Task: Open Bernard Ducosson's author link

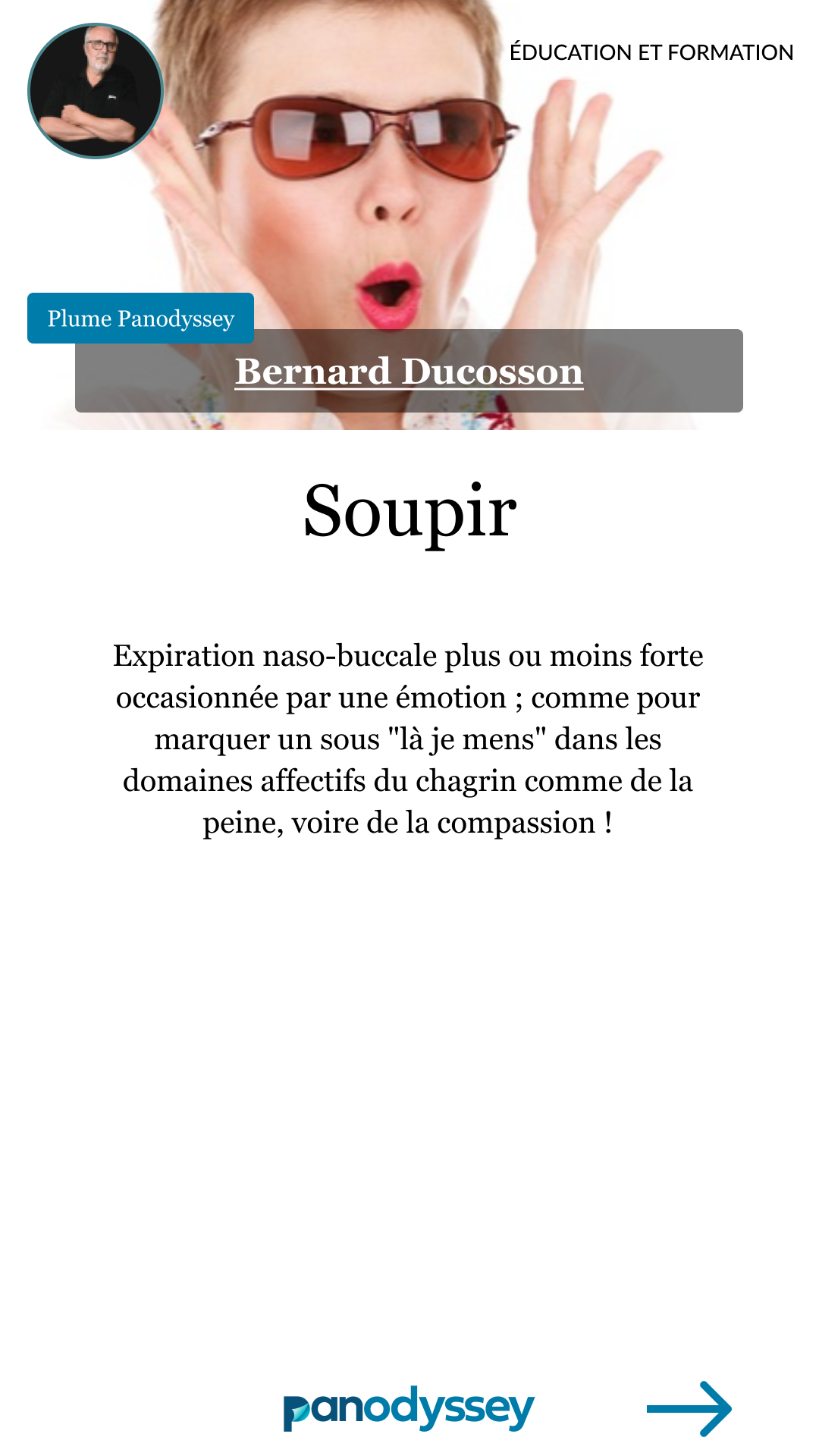Action: (x=409, y=372)
